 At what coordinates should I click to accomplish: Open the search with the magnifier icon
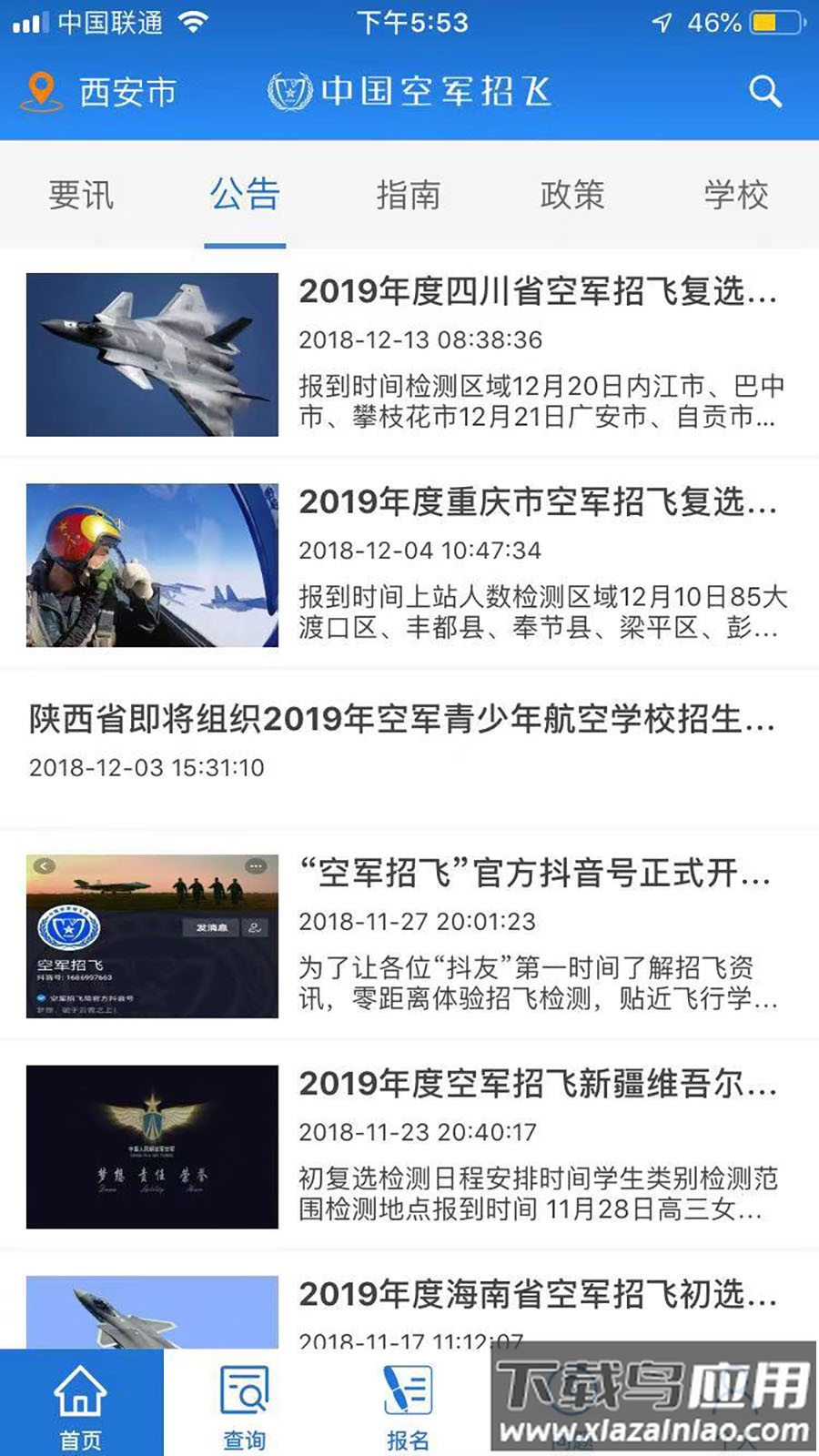pos(764,91)
